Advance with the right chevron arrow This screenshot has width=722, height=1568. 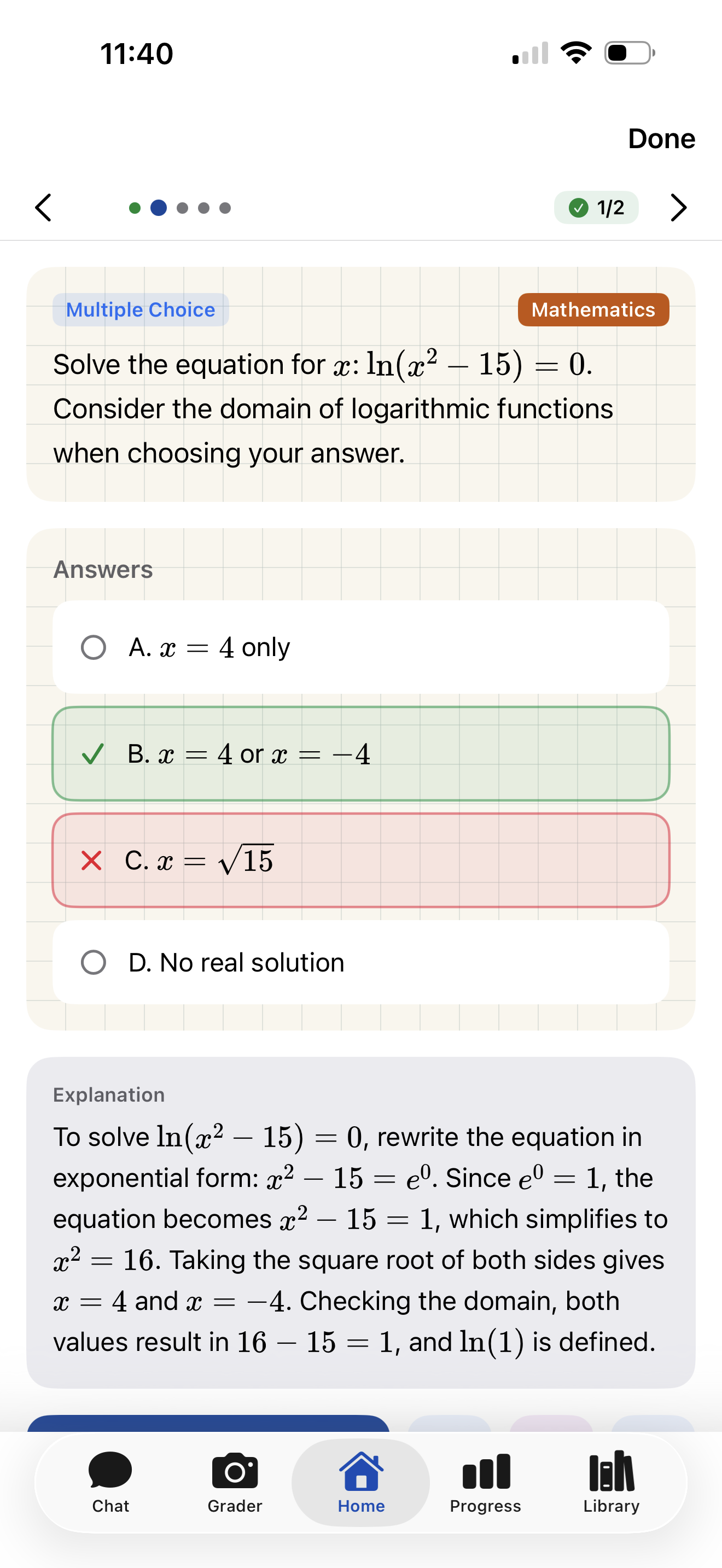click(x=678, y=208)
